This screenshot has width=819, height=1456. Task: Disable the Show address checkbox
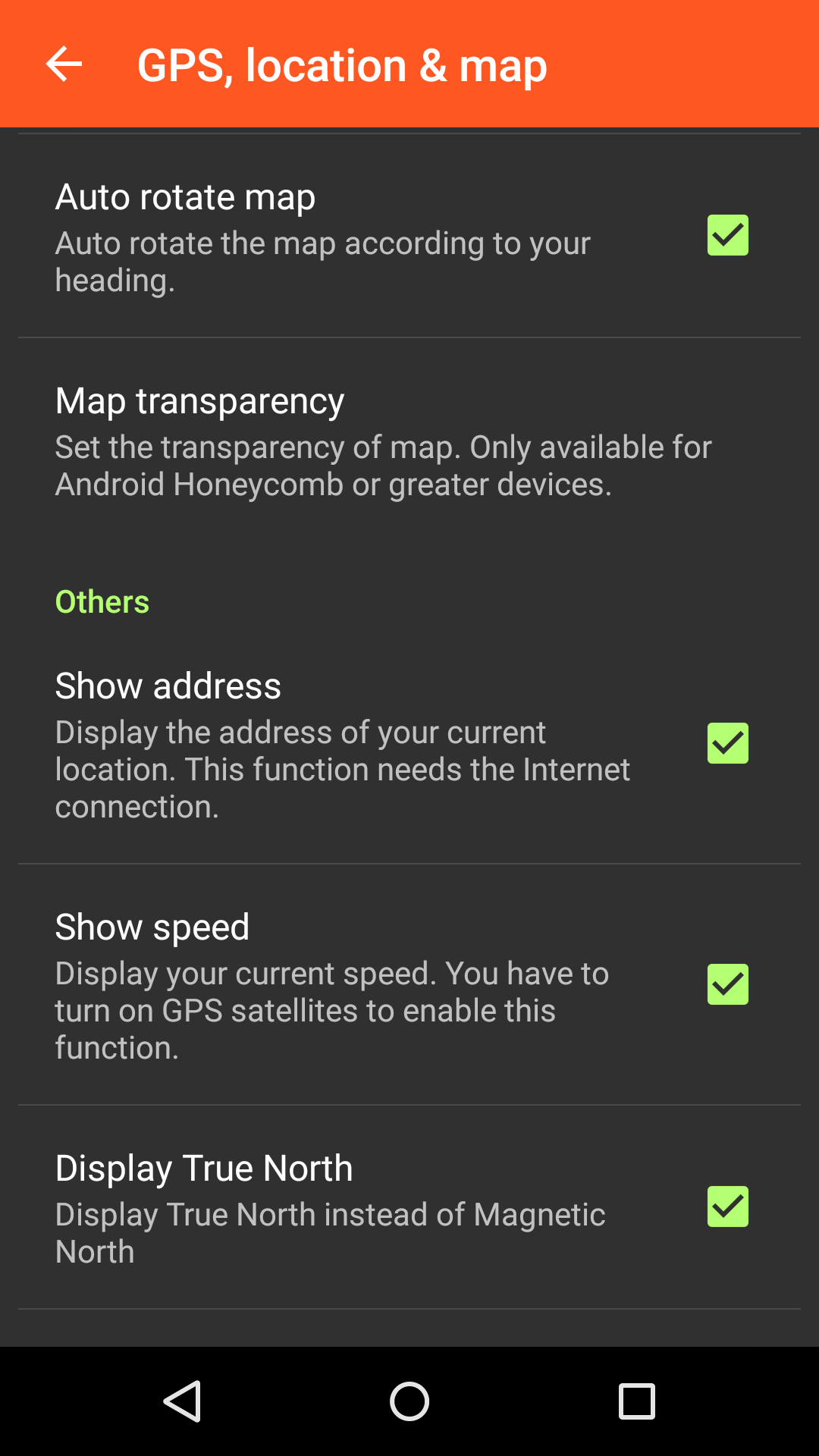727,743
